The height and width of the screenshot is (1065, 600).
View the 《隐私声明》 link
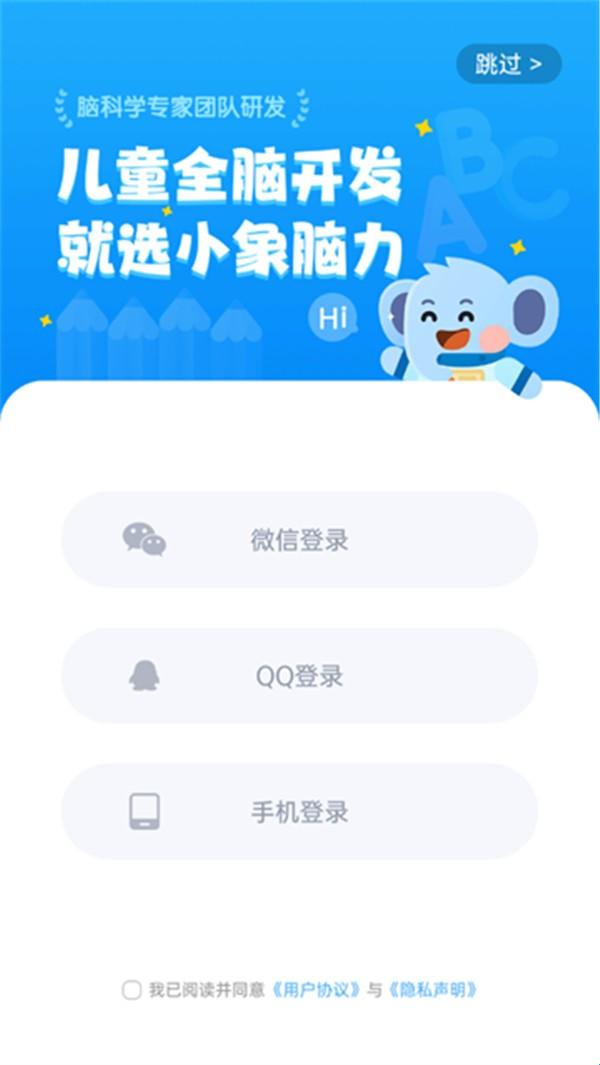click(x=432, y=990)
